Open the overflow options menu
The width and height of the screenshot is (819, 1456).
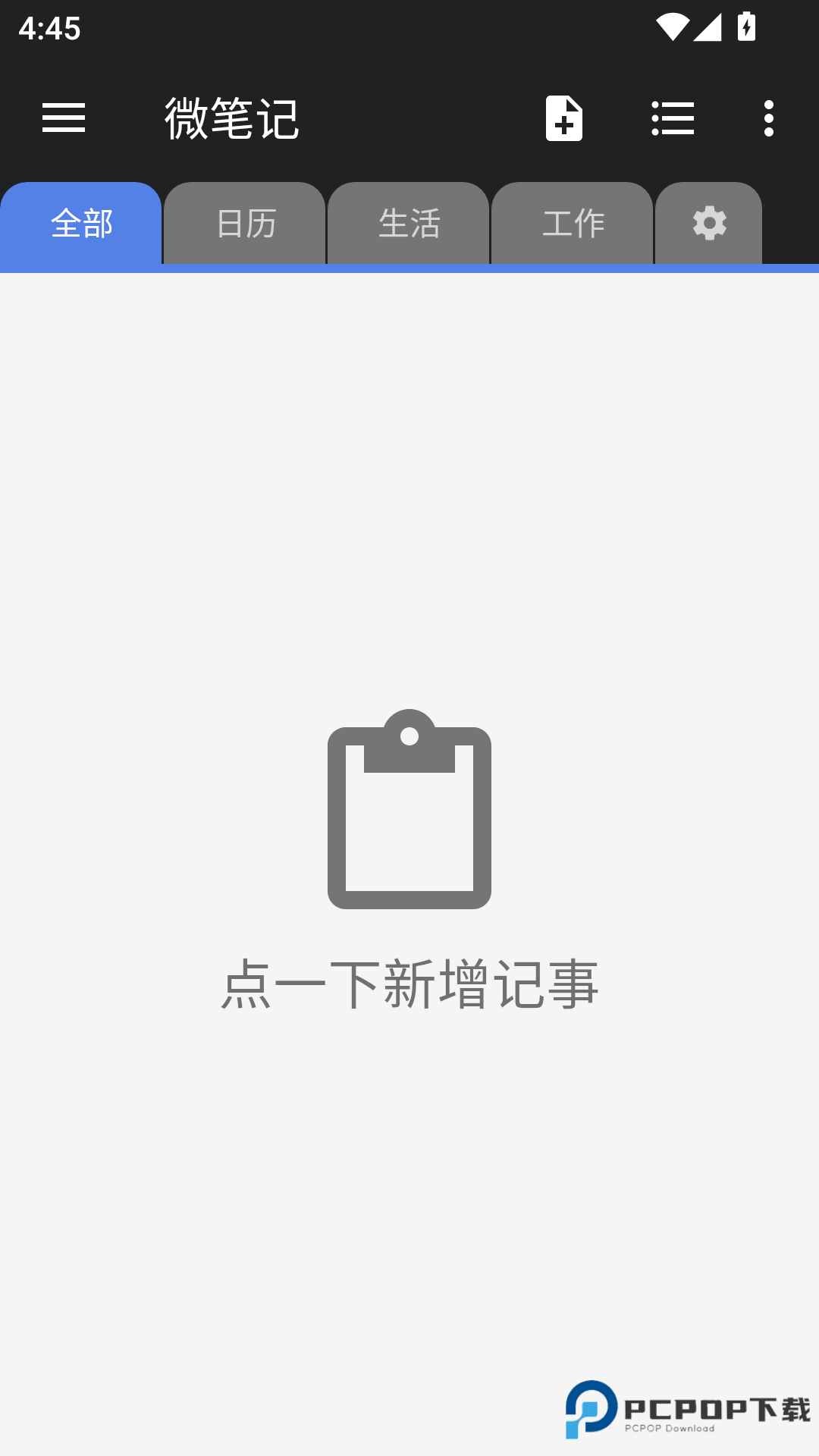[767, 118]
